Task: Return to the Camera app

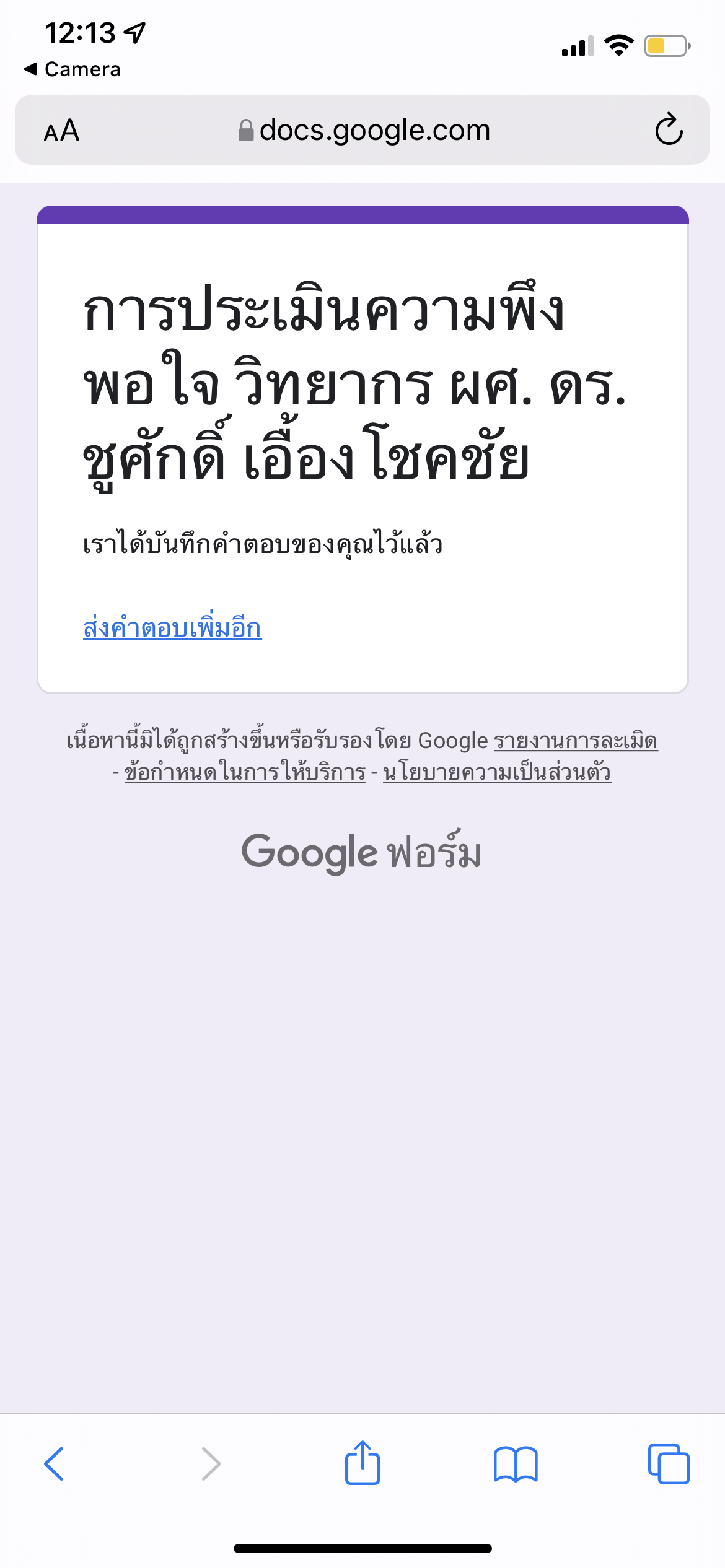Action: (x=73, y=69)
